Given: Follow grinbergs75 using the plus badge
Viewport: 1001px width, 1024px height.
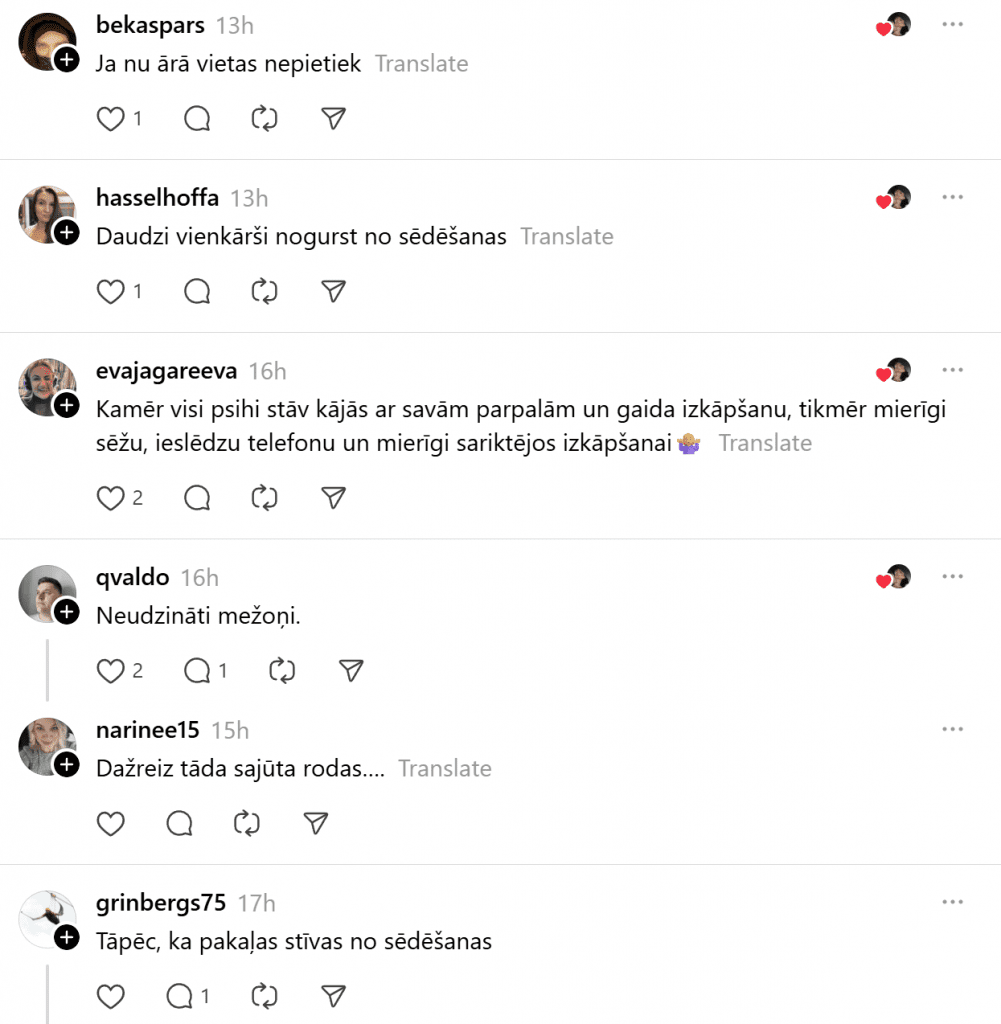Looking at the screenshot, I should tap(67, 937).
